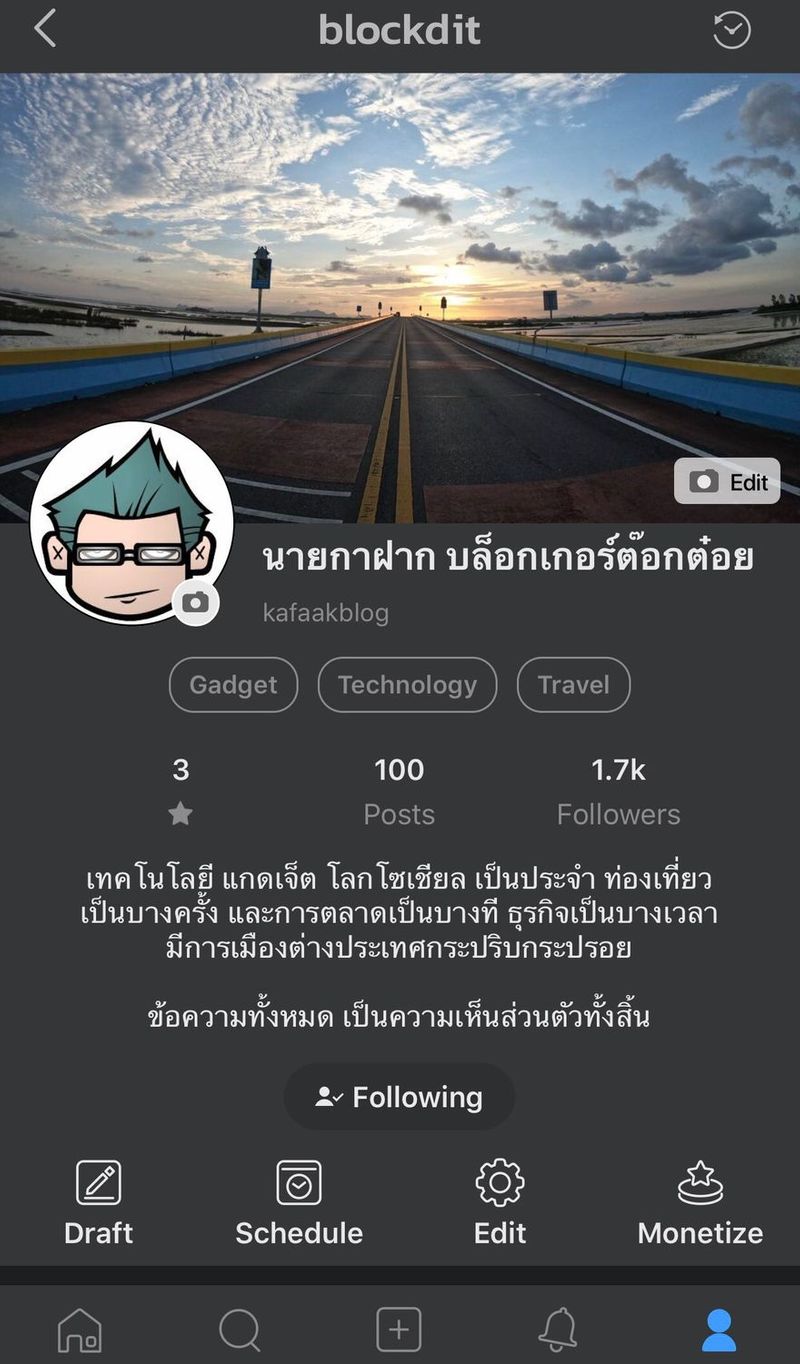View the 1.7k Followers list

click(x=618, y=790)
